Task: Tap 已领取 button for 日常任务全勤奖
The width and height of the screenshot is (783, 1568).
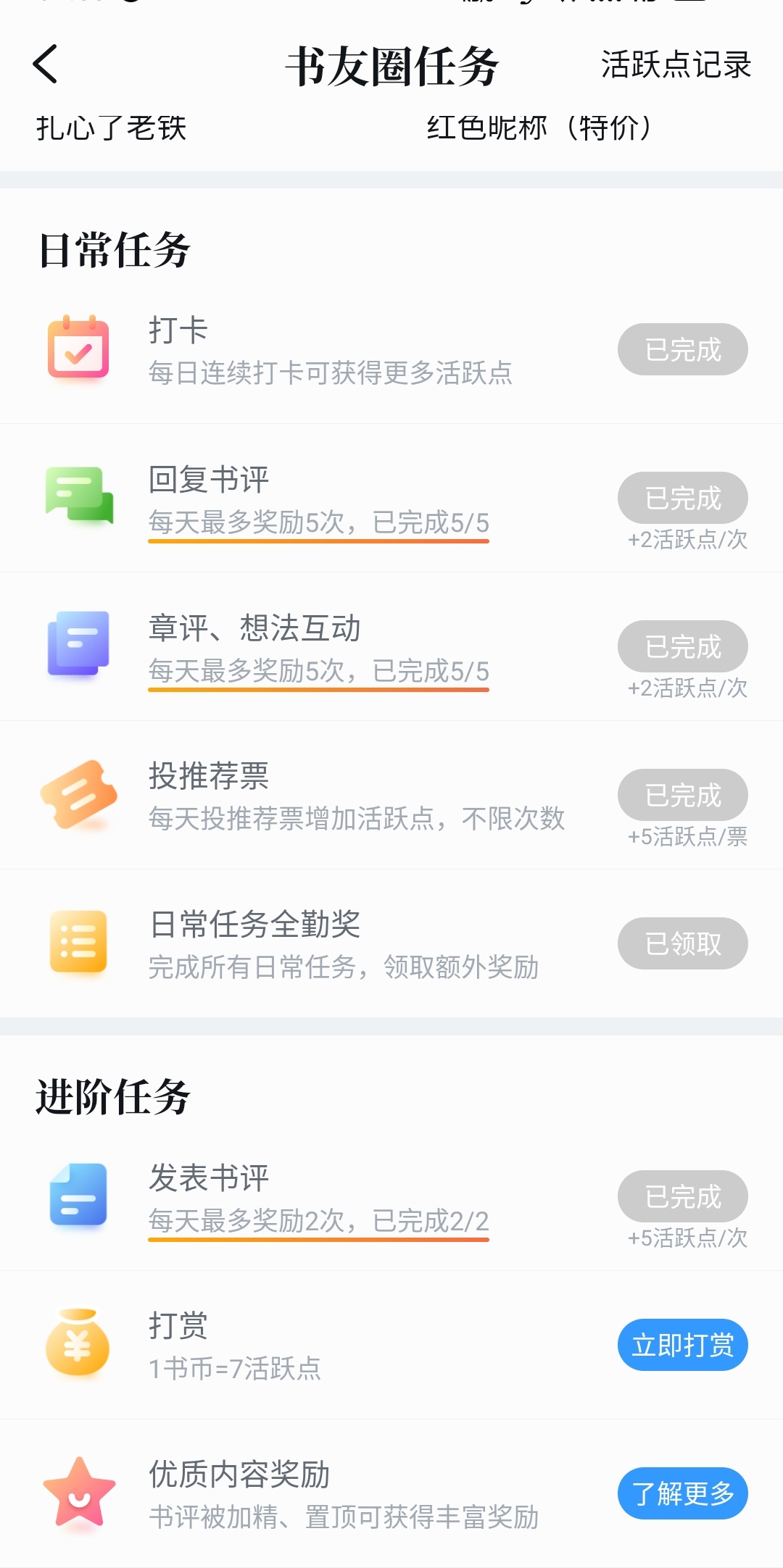Action: [682, 943]
